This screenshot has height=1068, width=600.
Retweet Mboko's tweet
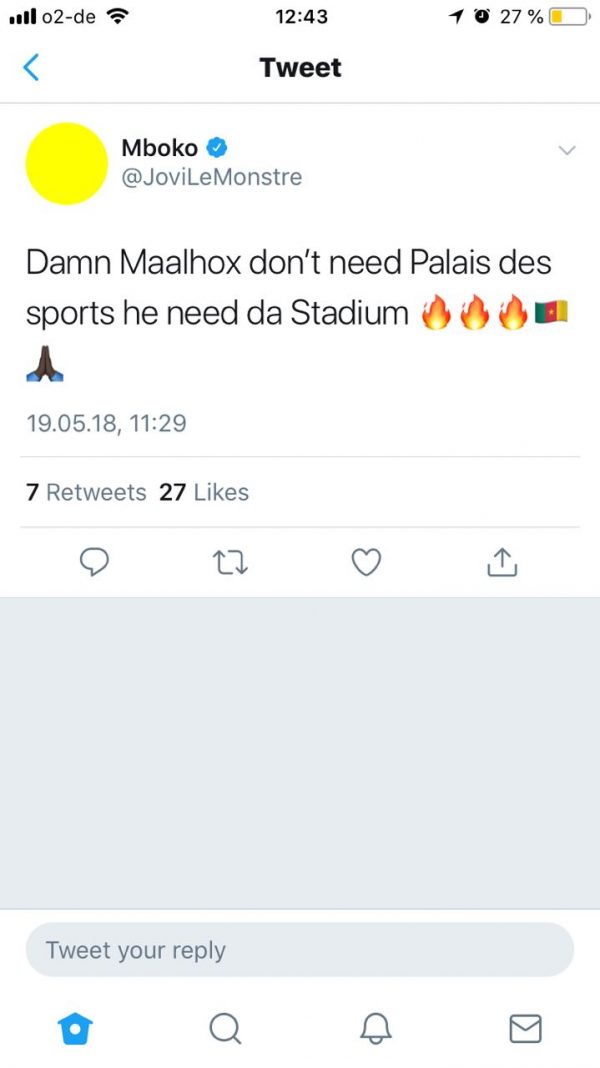pyautogui.click(x=231, y=563)
